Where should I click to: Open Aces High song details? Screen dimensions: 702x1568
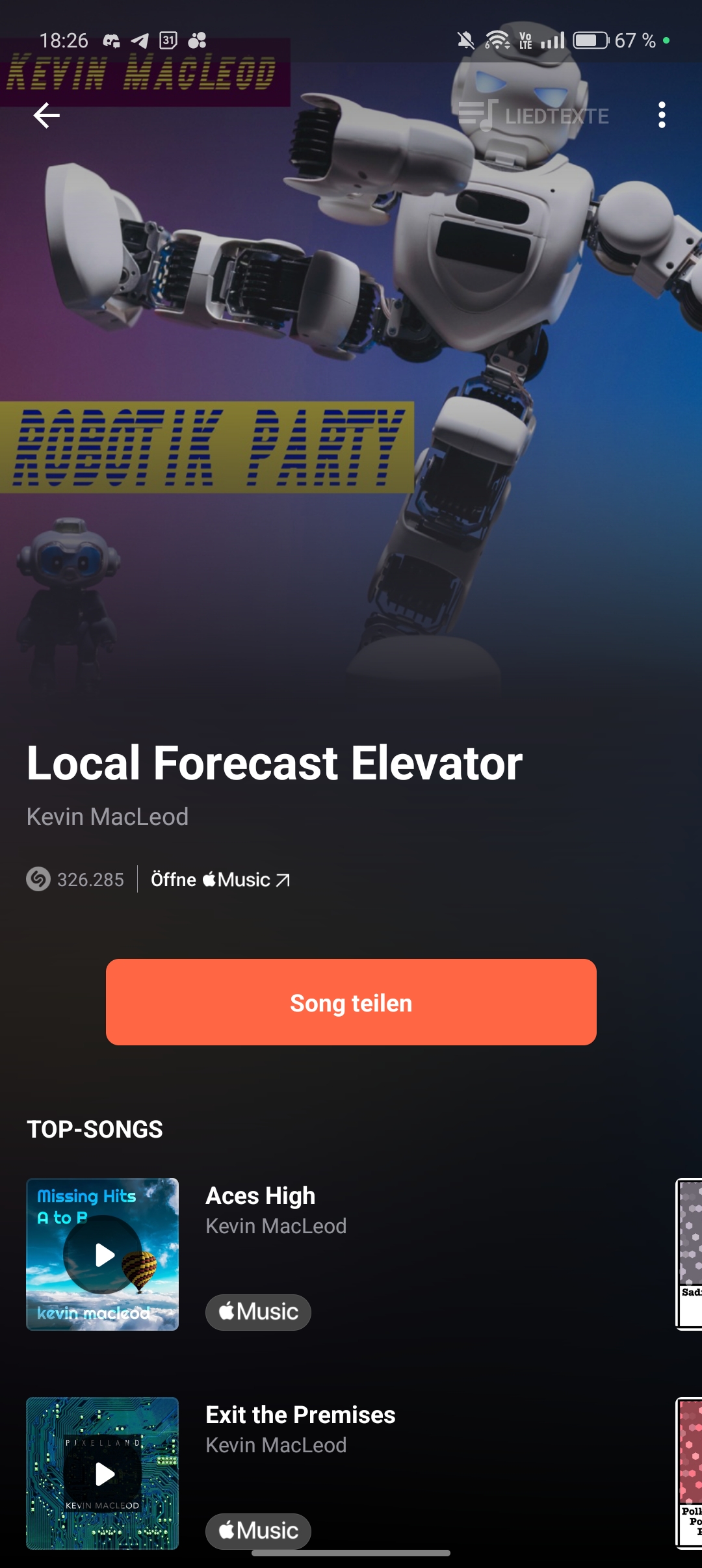[x=260, y=1196]
